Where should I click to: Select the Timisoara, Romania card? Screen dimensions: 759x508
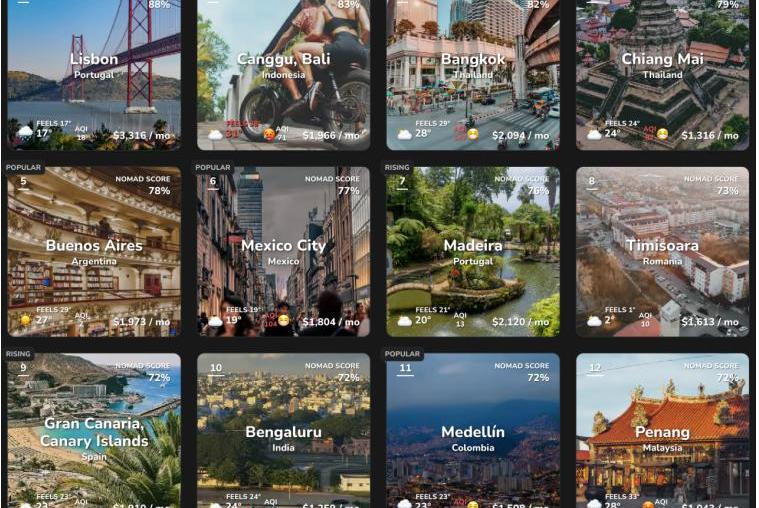point(662,250)
